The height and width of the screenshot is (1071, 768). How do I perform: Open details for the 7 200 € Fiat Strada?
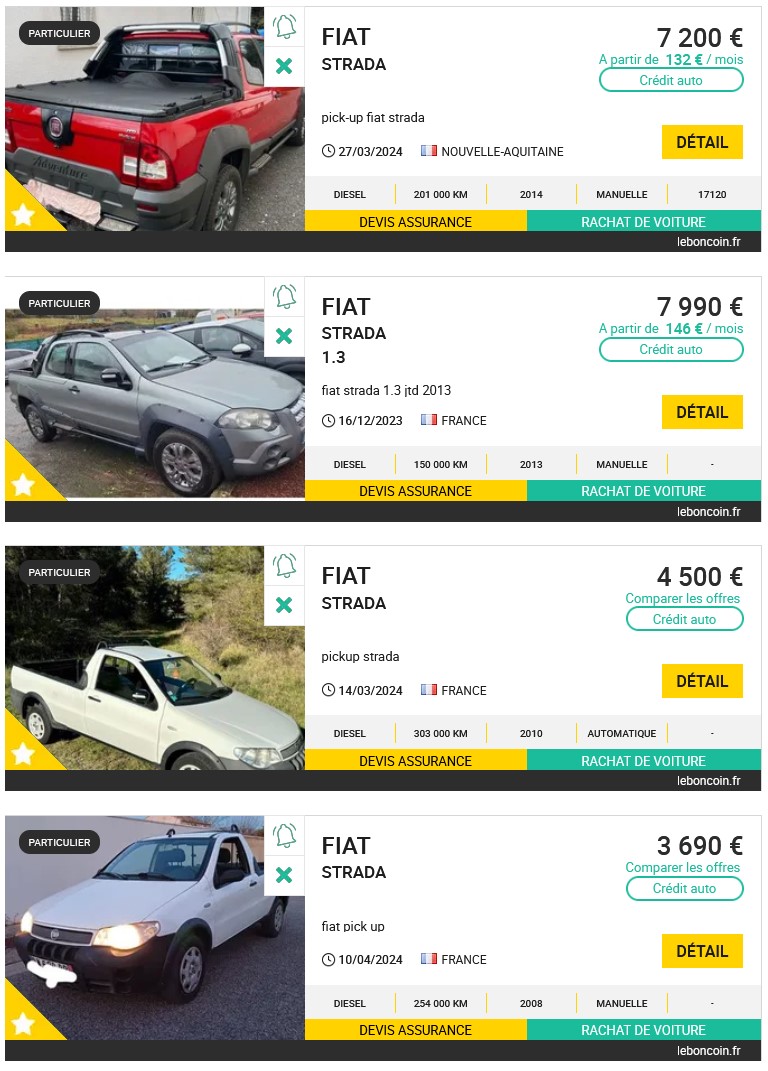click(x=702, y=142)
